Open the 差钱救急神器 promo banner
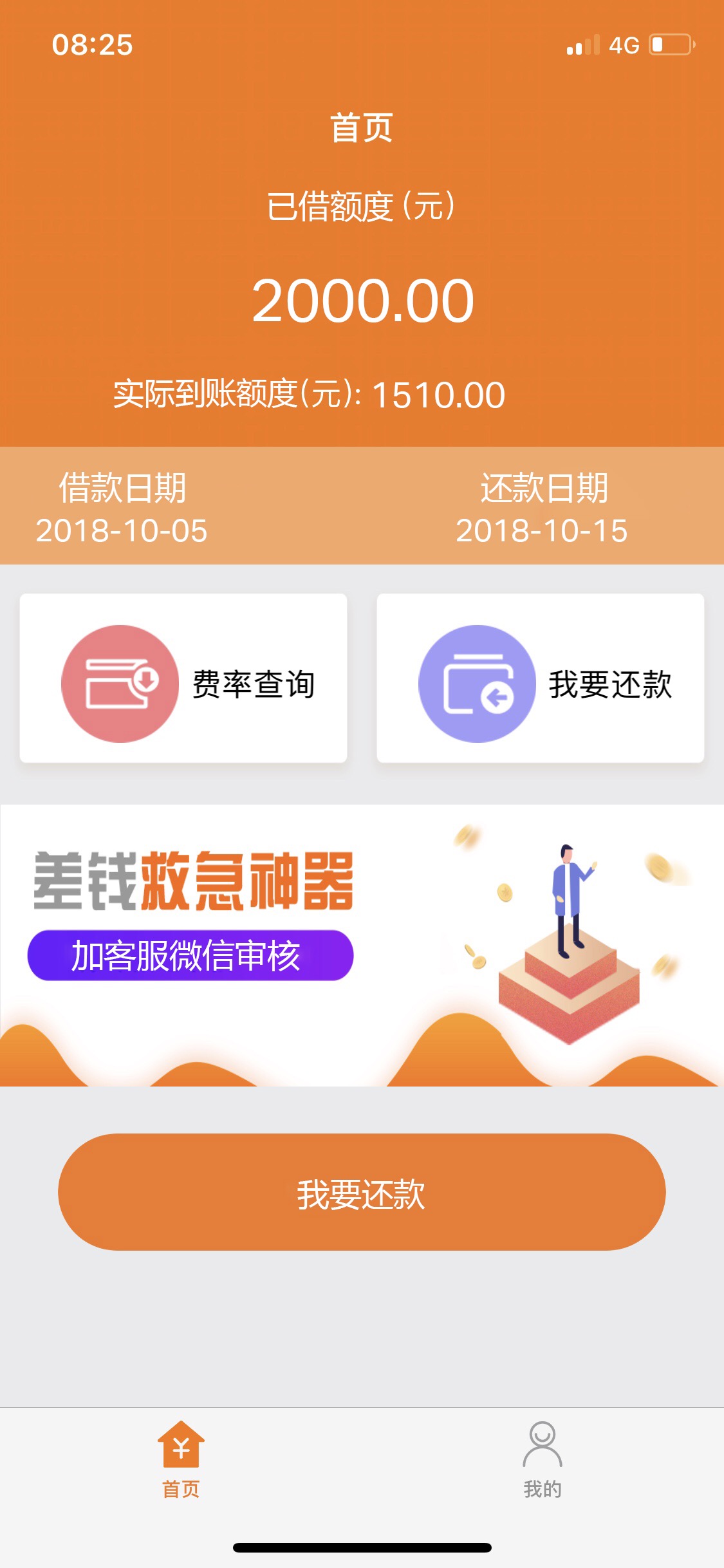 [x=362, y=945]
